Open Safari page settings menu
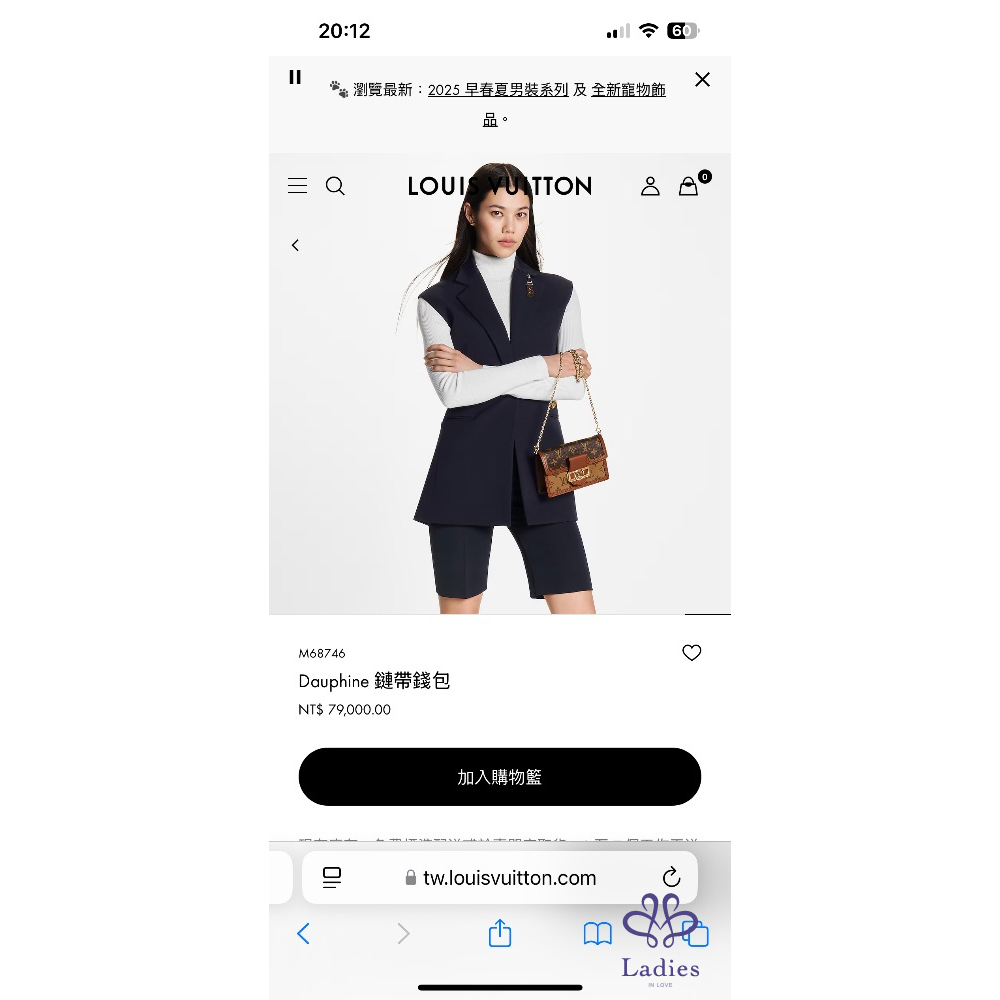This screenshot has width=1000, height=1000. [332, 878]
